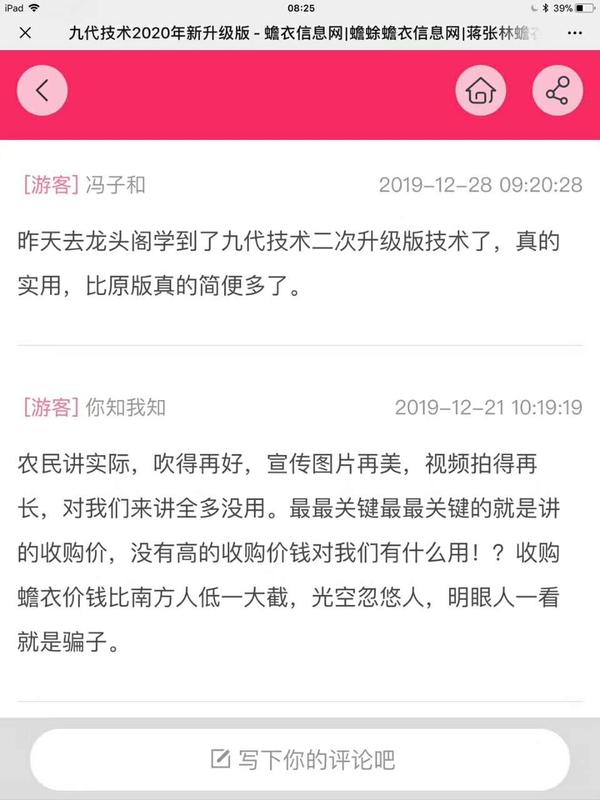Open the three-dot overflow menu
Screen dimensions: 600x800
[x=574, y=32]
